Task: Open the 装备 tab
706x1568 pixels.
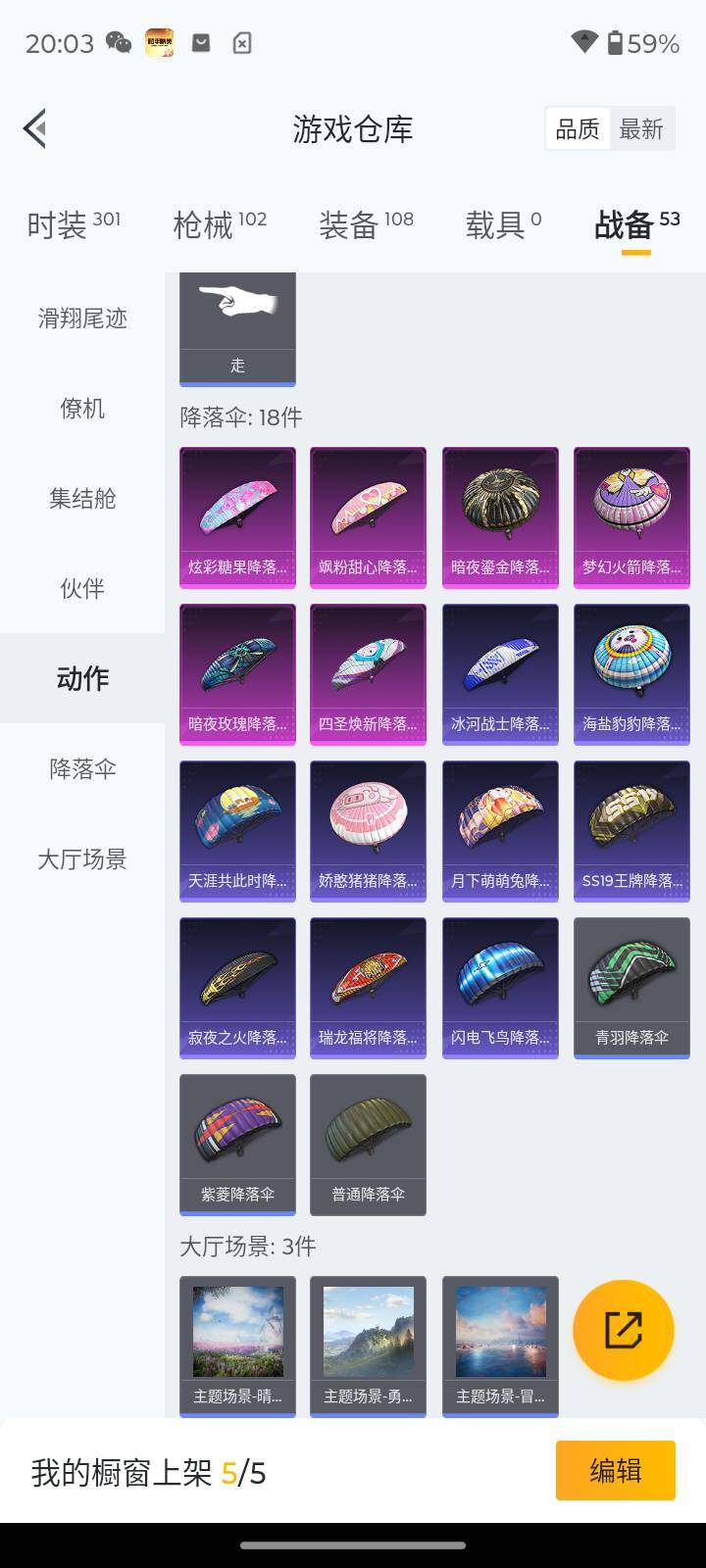Action: click(366, 224)
